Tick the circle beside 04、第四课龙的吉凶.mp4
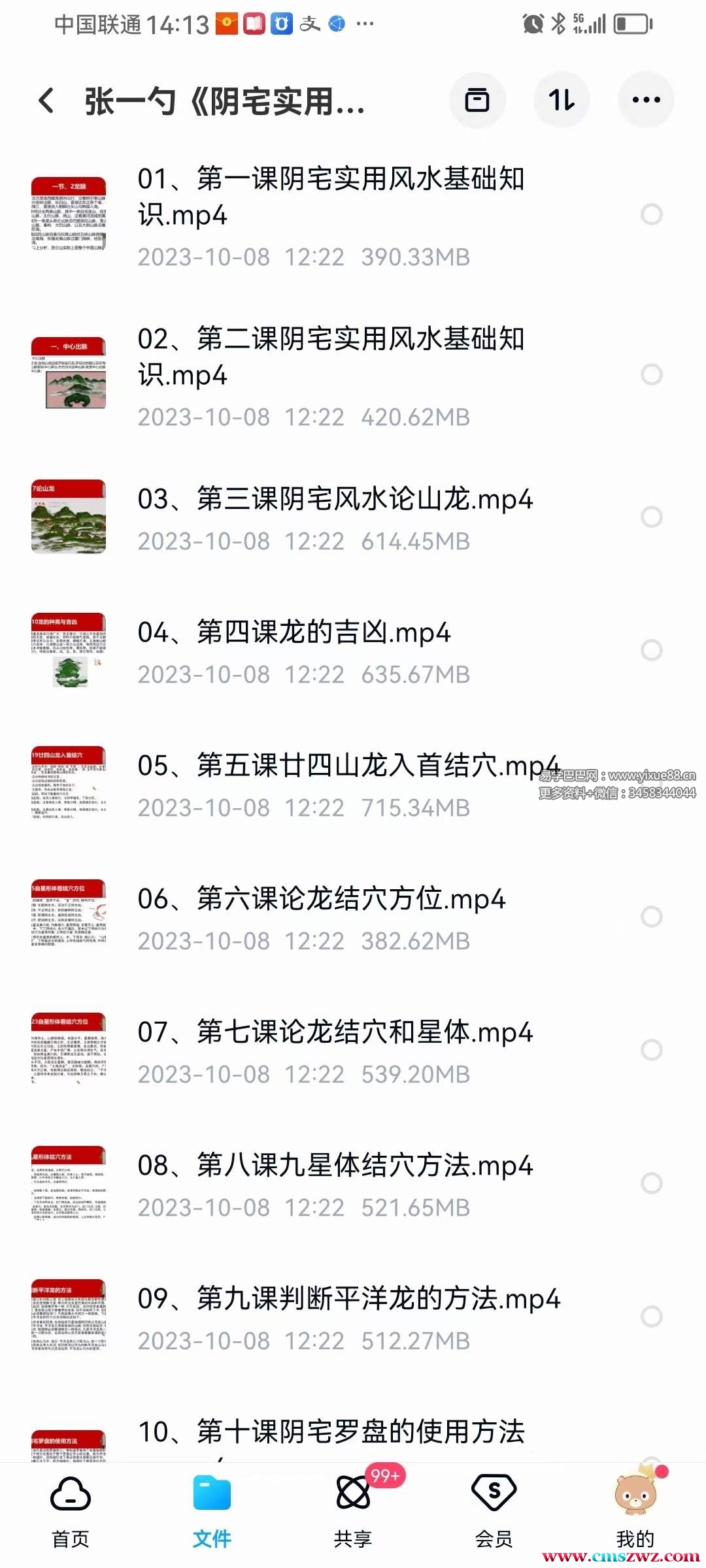 651,650
